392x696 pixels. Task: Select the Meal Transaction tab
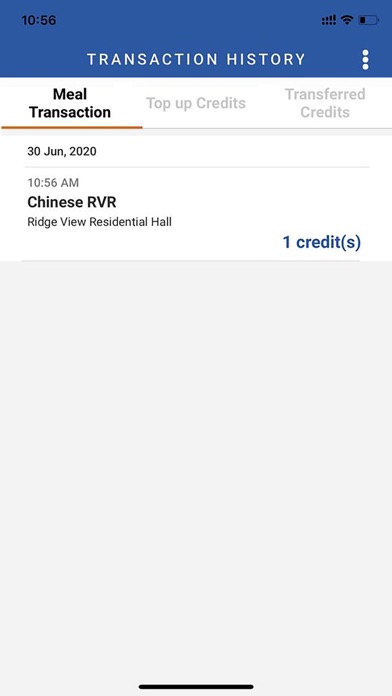click(70, 103)
